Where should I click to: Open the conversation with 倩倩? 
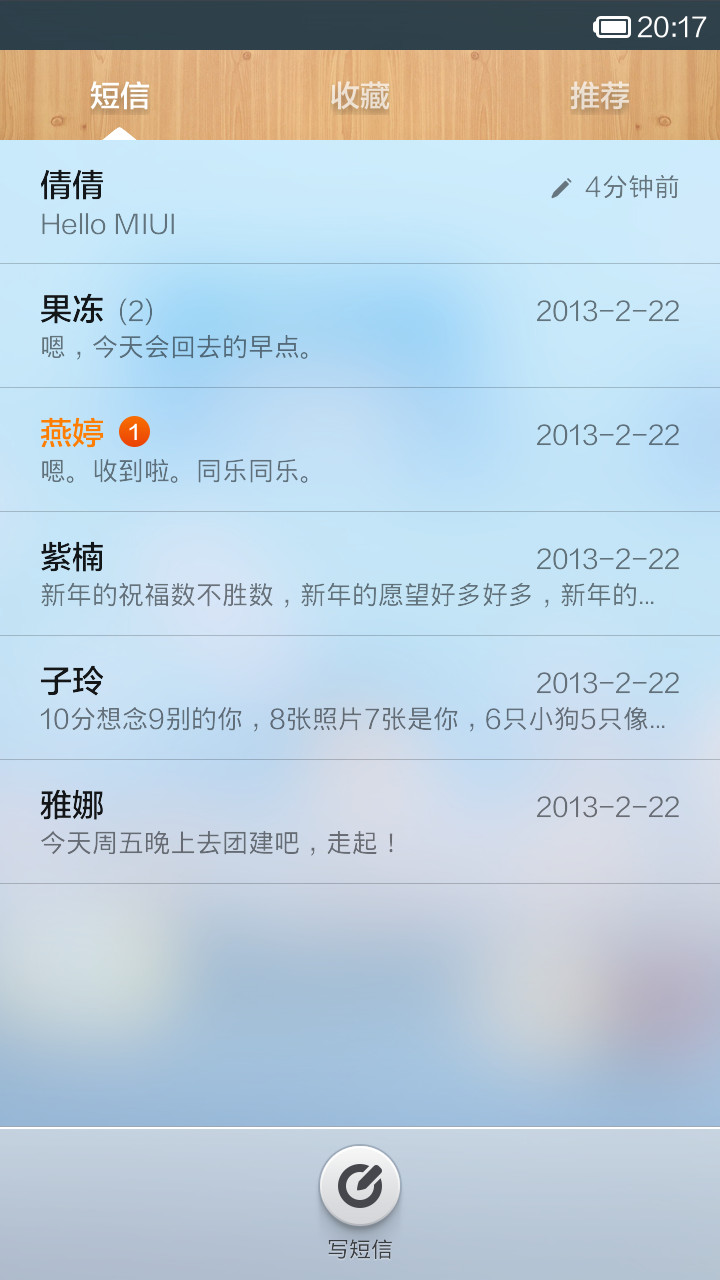[360, 202]
